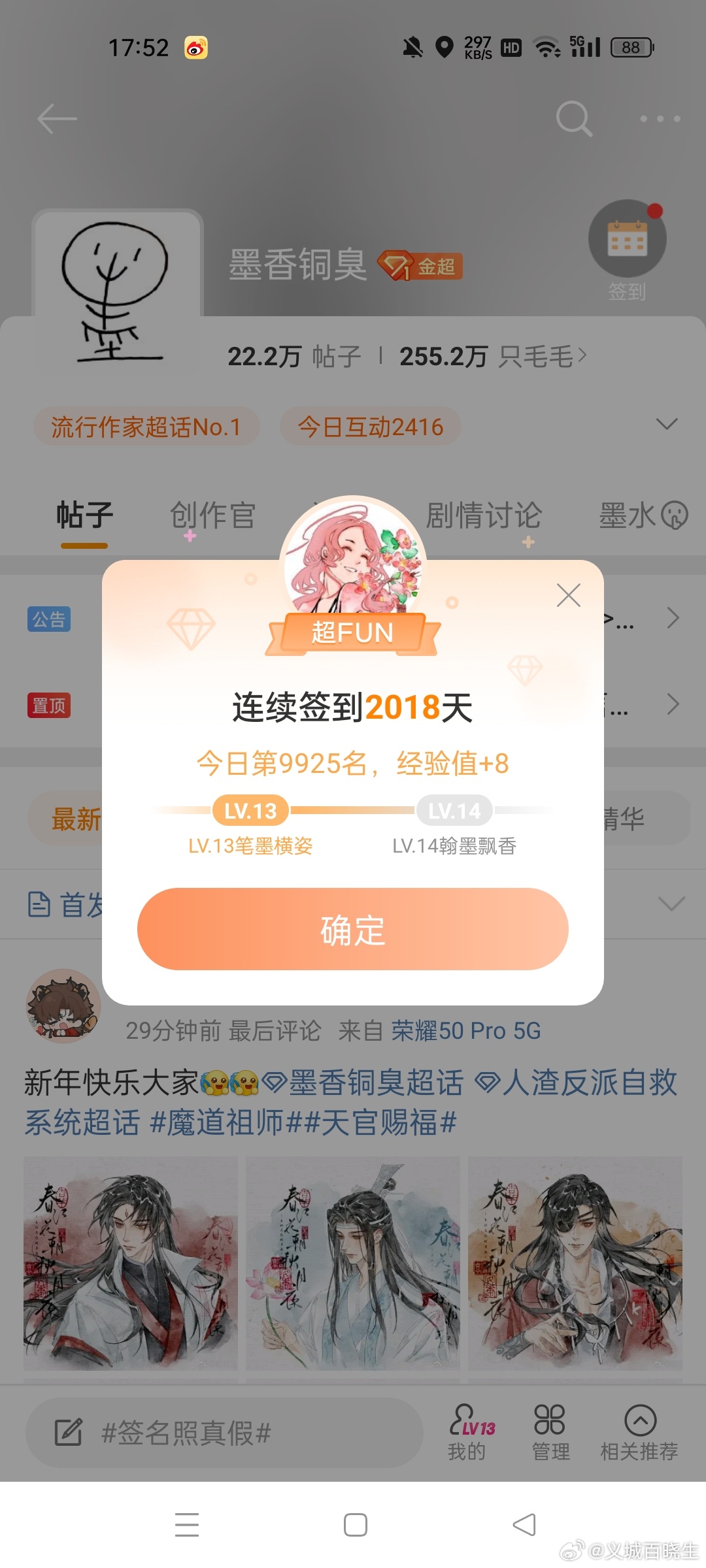Tap the 签到 check-in button

click(x=627, y=248)
